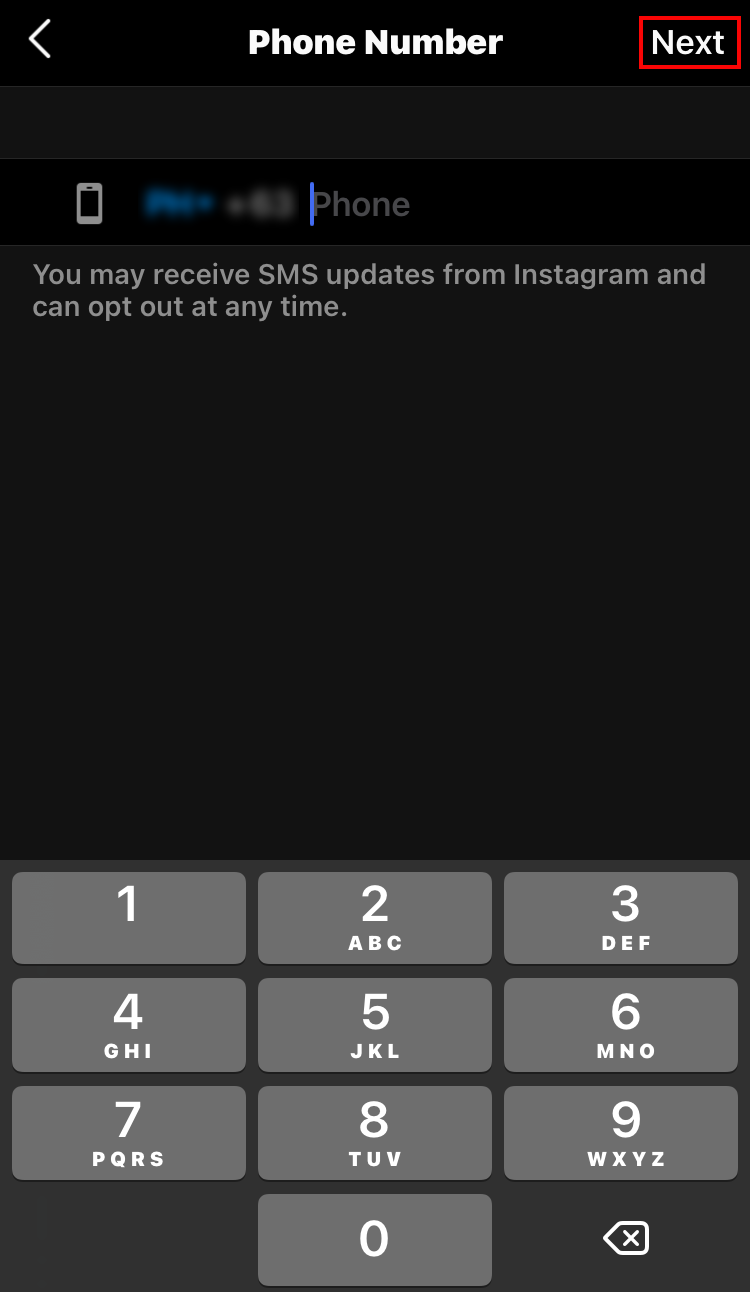Viewport: 750px width, 1292px height.
Task: Go back using the top-left arrow
Action: (x=40, y=41)
